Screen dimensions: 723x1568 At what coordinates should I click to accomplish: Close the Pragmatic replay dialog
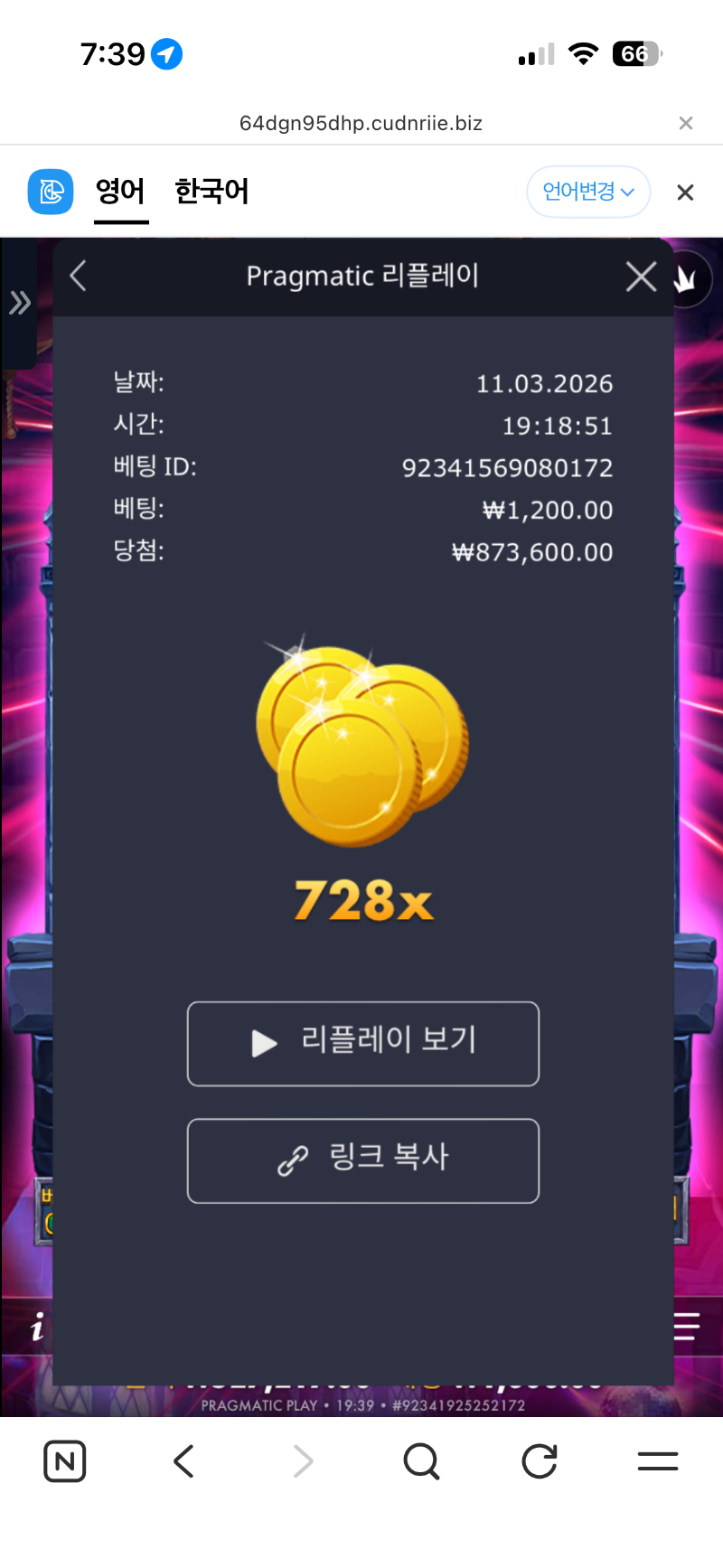pos(641,277)
